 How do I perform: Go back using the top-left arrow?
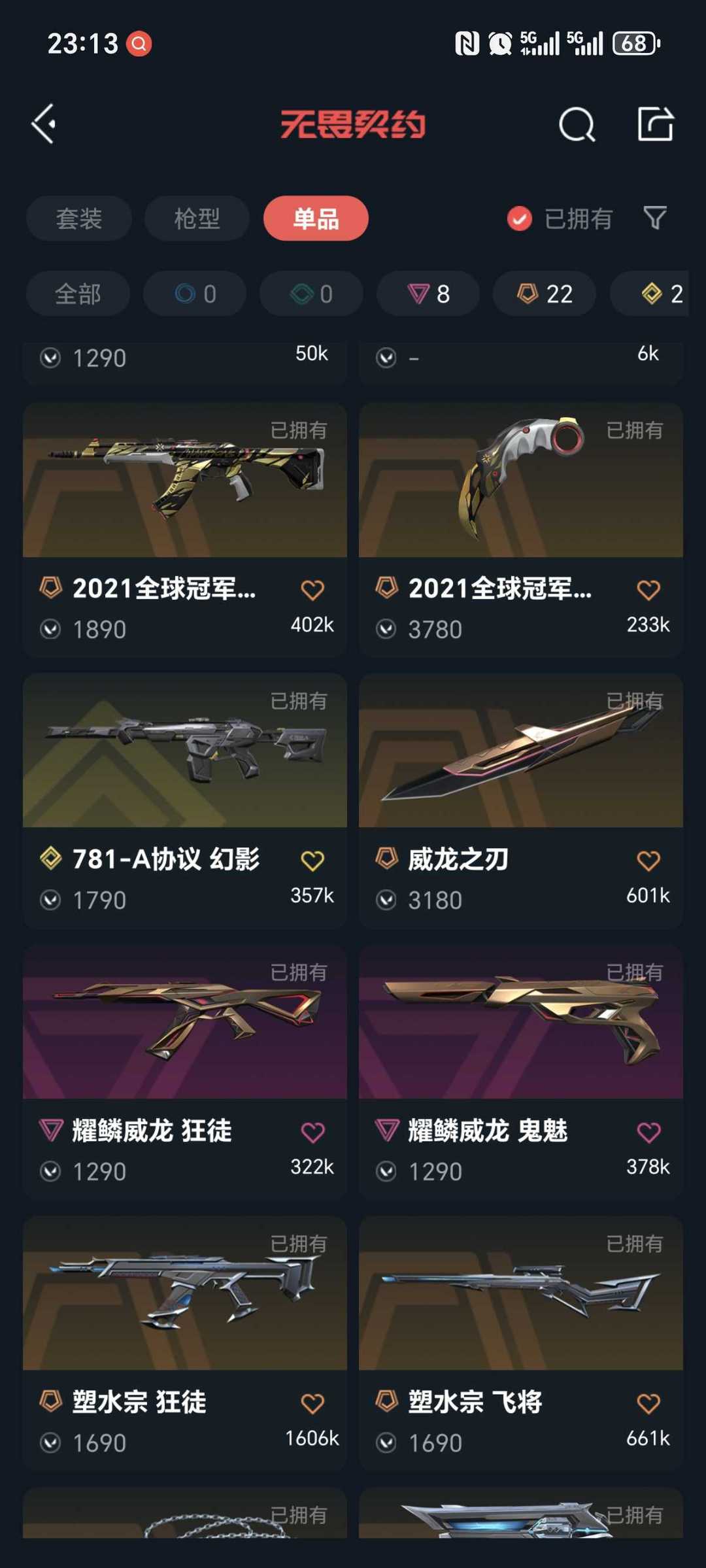(44, 124)
